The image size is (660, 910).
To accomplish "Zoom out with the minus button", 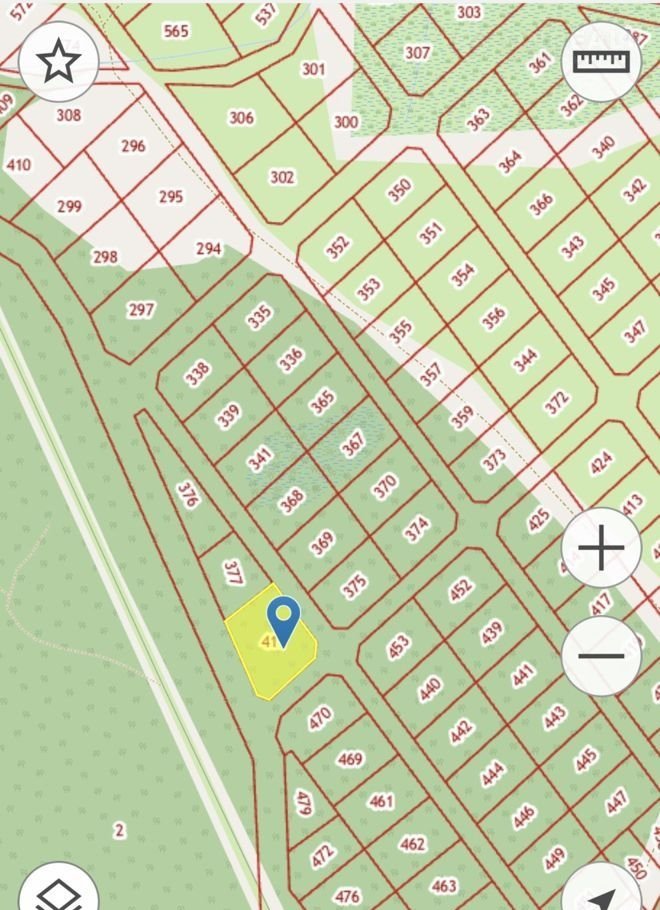I will pyautogui.click(x=601, y=656).
